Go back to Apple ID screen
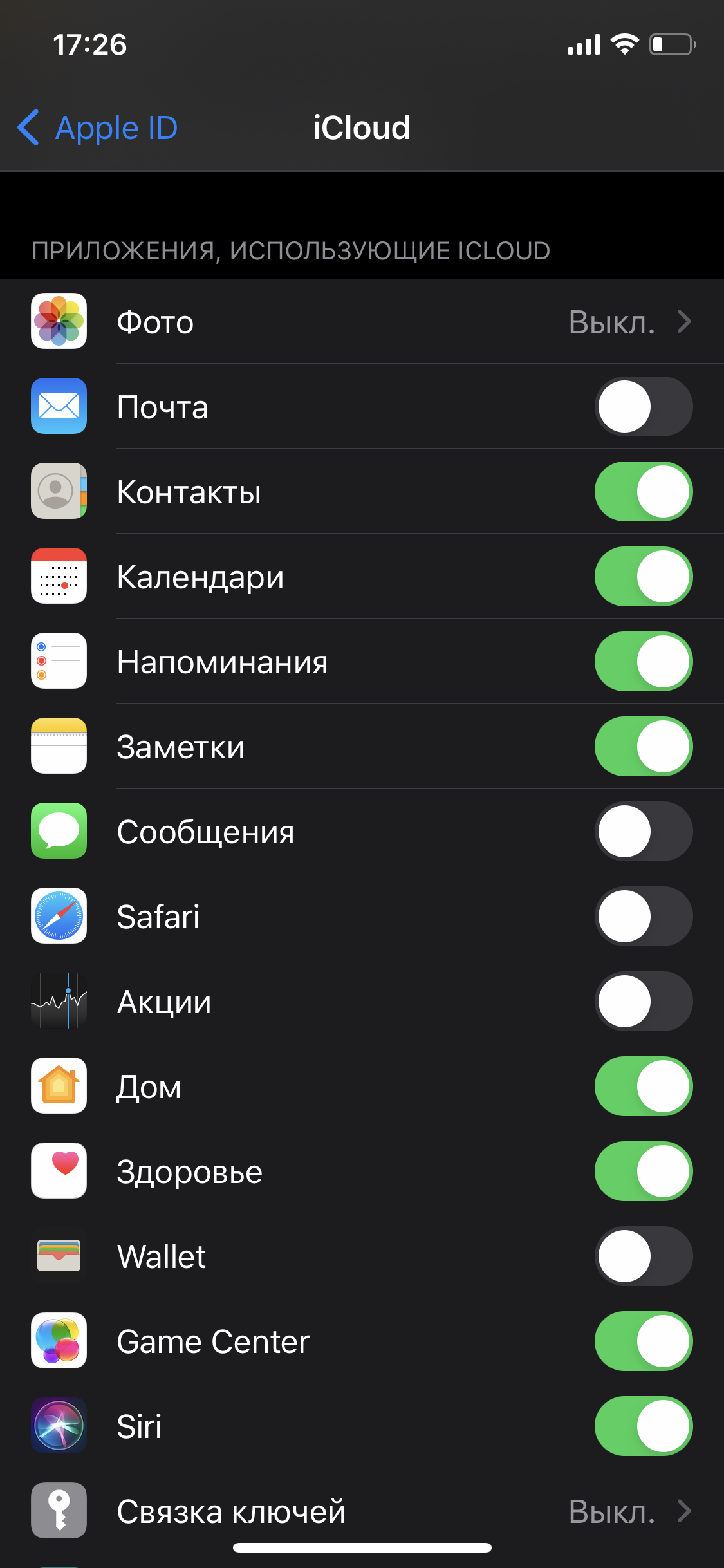724x1568 pixels. [x=97, y=127]
